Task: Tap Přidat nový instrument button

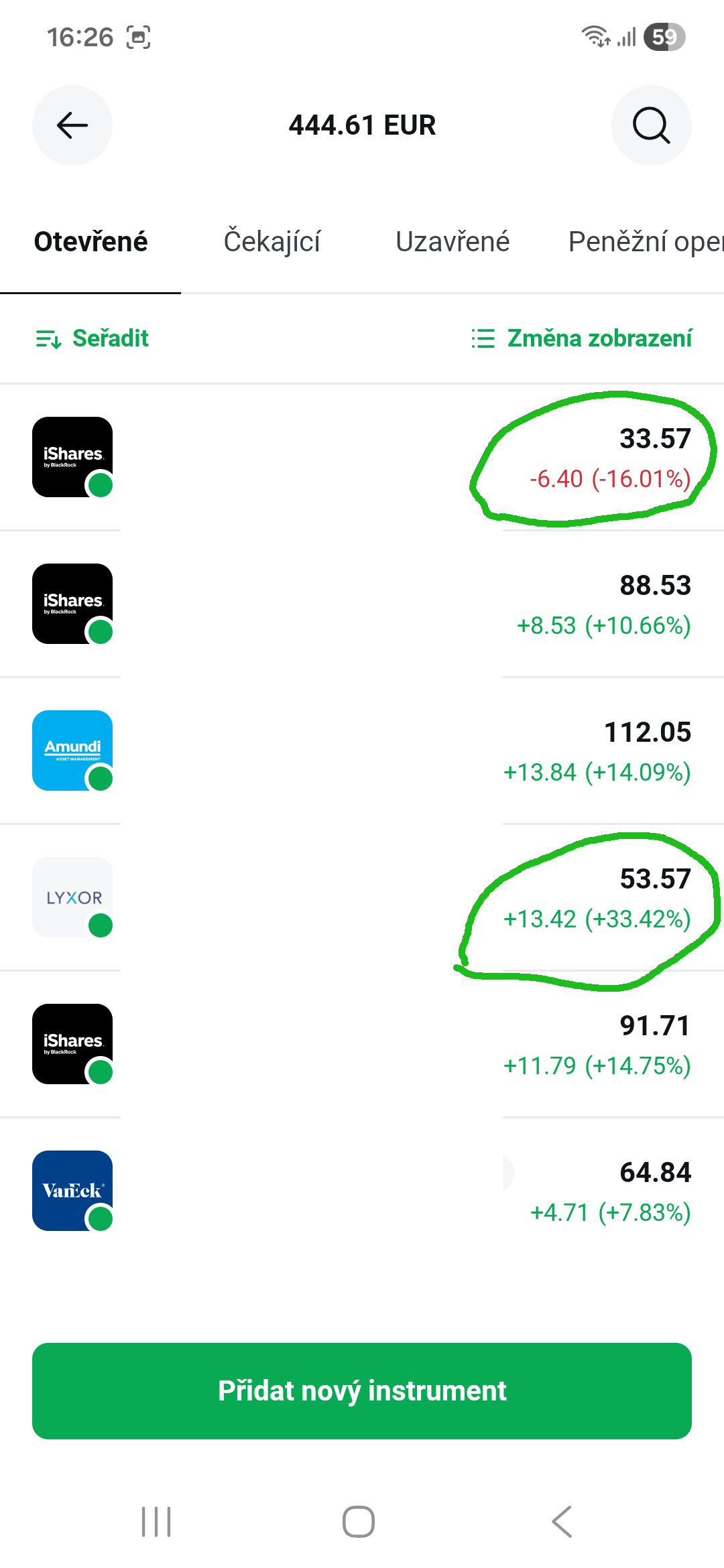Action: (362, 1390)
